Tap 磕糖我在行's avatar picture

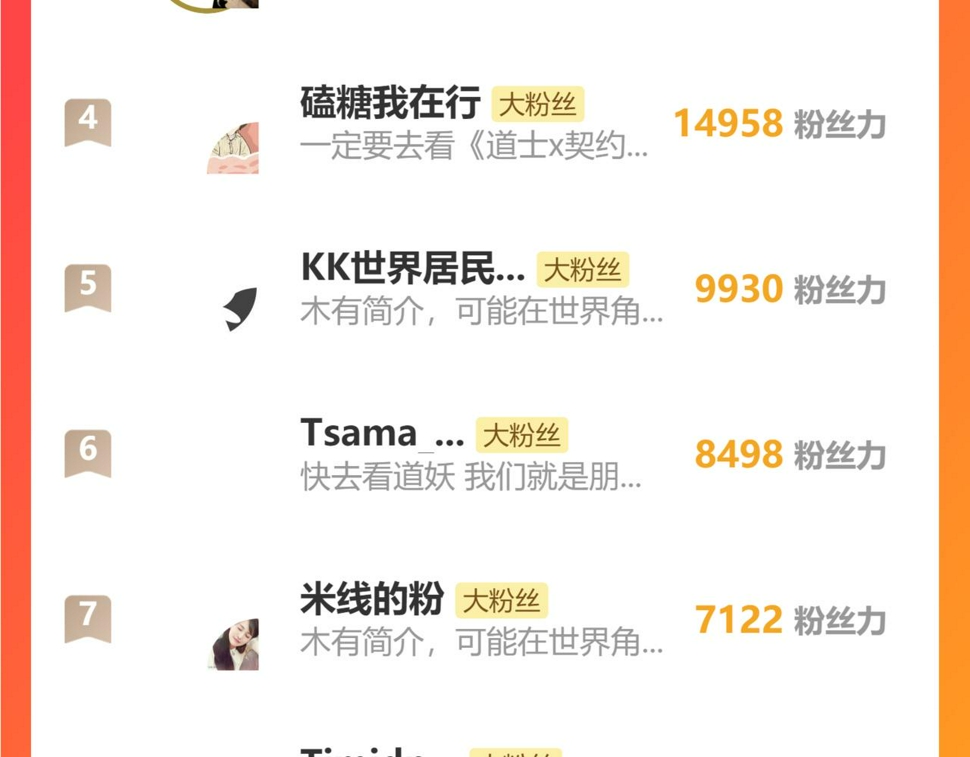pos(233,148)
